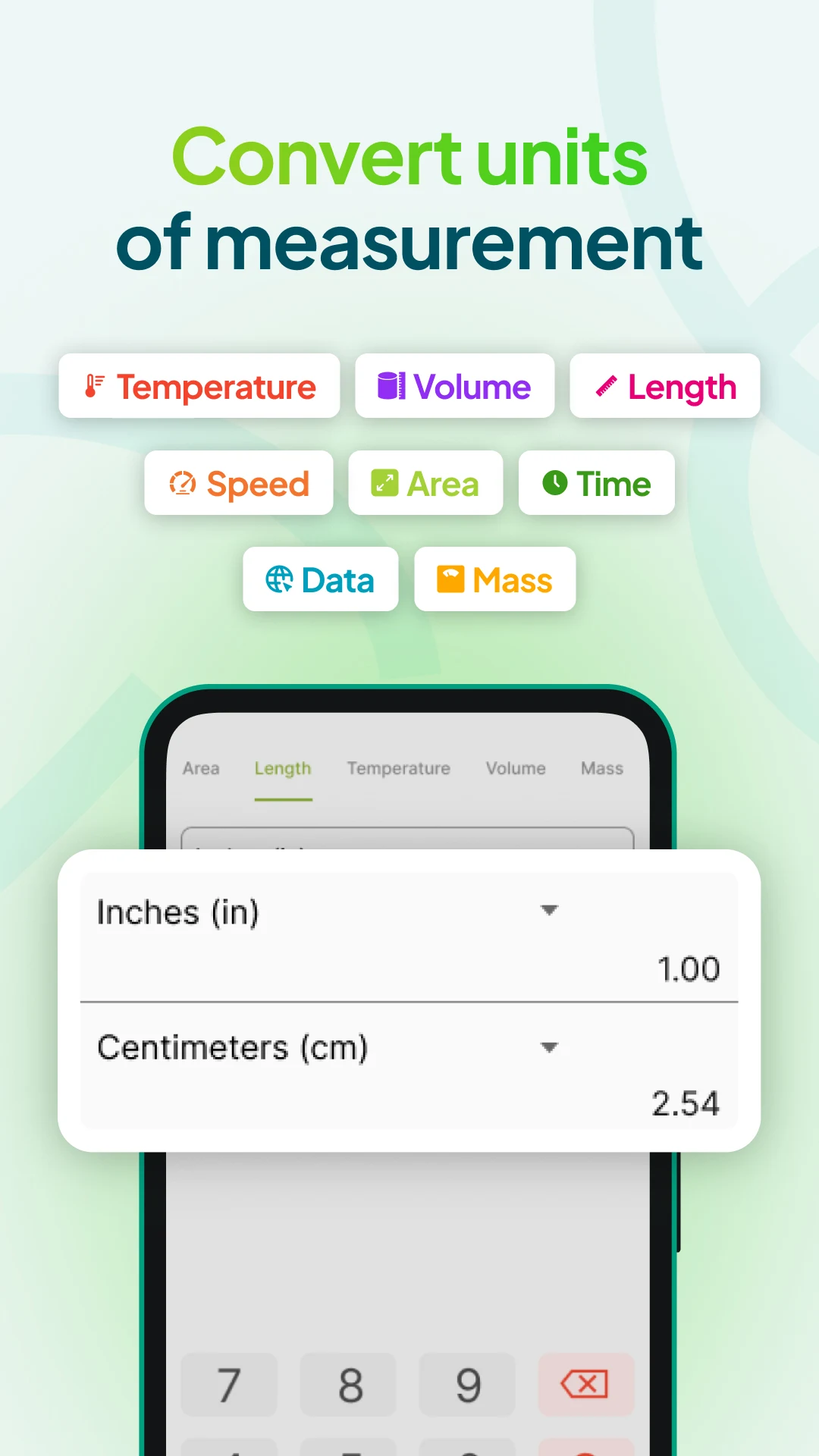Viewport: 819px width, 1456px height.
Task: Click the expand-arrows icon next to Area
Action: click(x=383, y=483)
